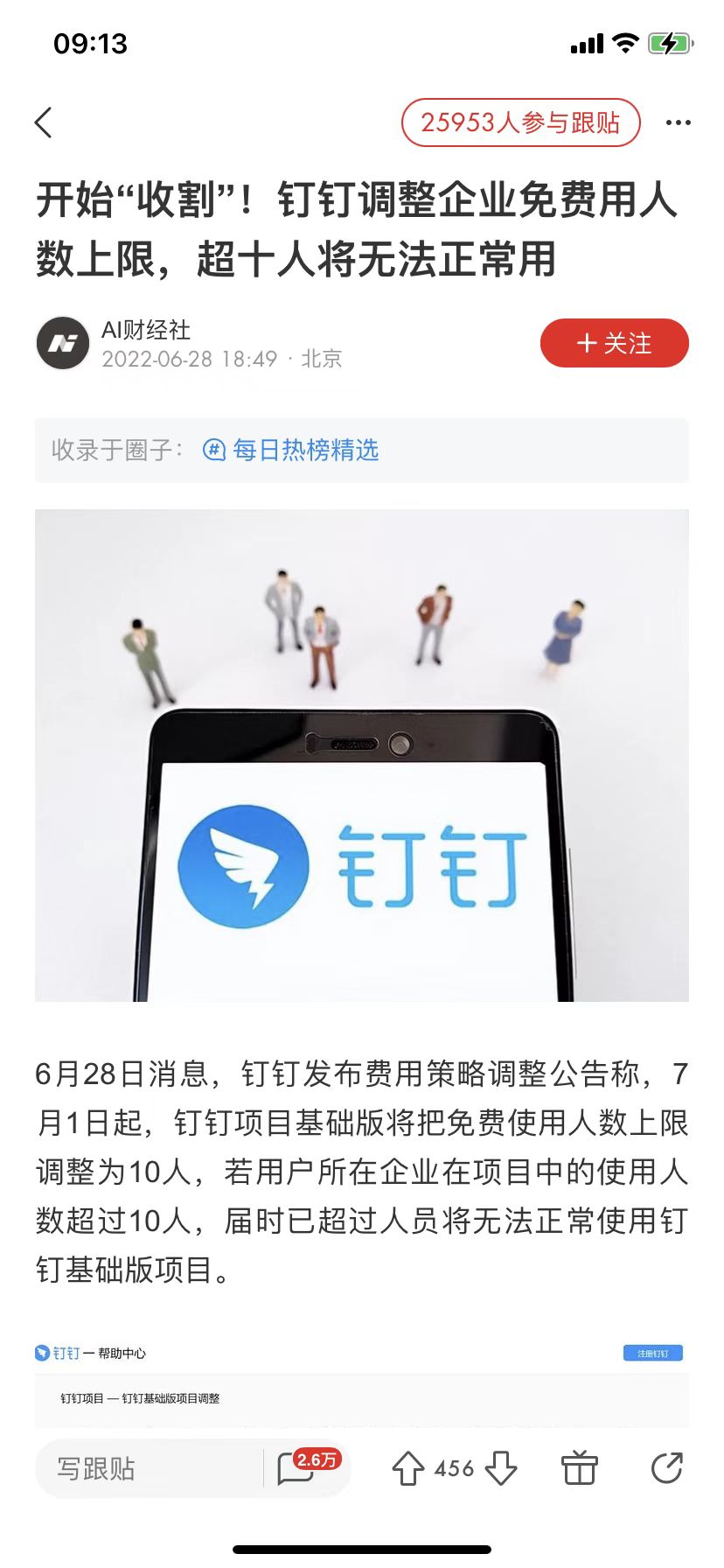
Task: View the 钉钉 phone article image
Action: click(362, 754)
